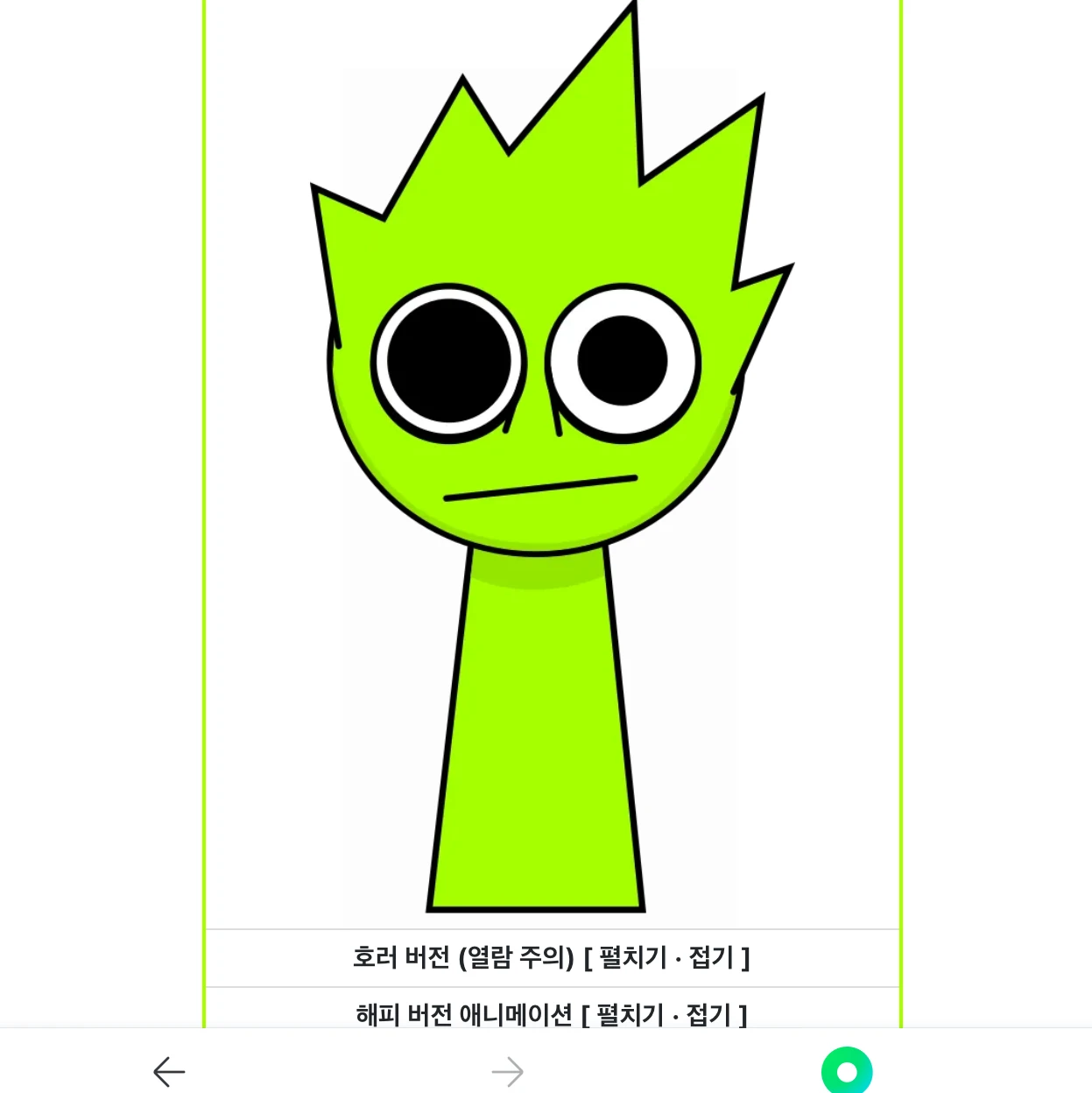Expand the 해피 버전 애니메이션 section

click(631, 1015)
